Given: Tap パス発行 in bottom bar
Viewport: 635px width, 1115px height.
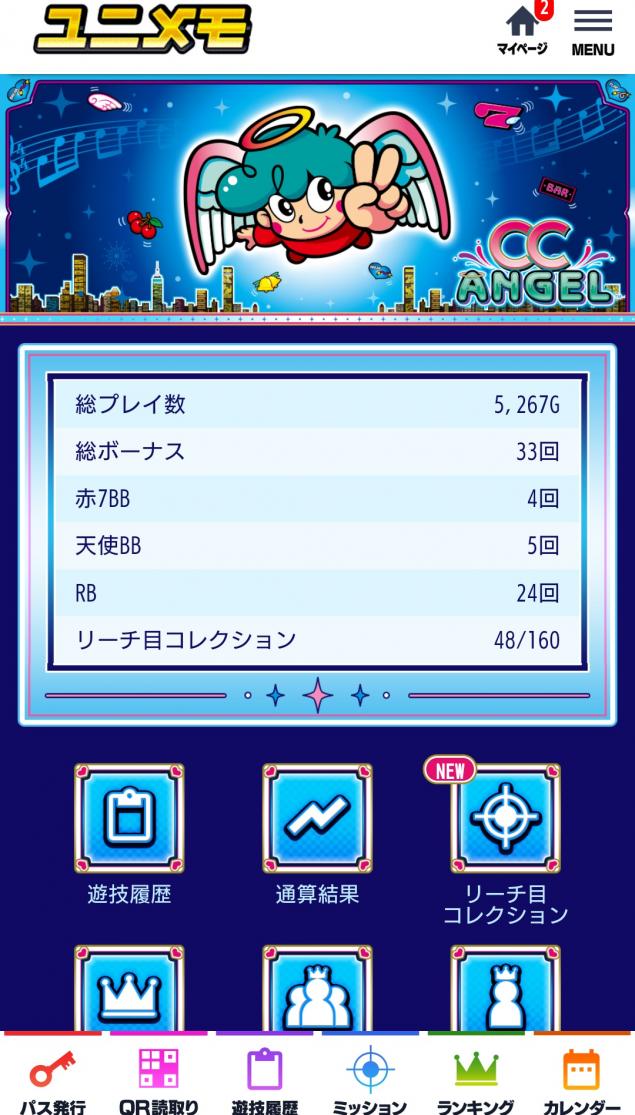Looking at the screenshot, I should pos(53,1078).
